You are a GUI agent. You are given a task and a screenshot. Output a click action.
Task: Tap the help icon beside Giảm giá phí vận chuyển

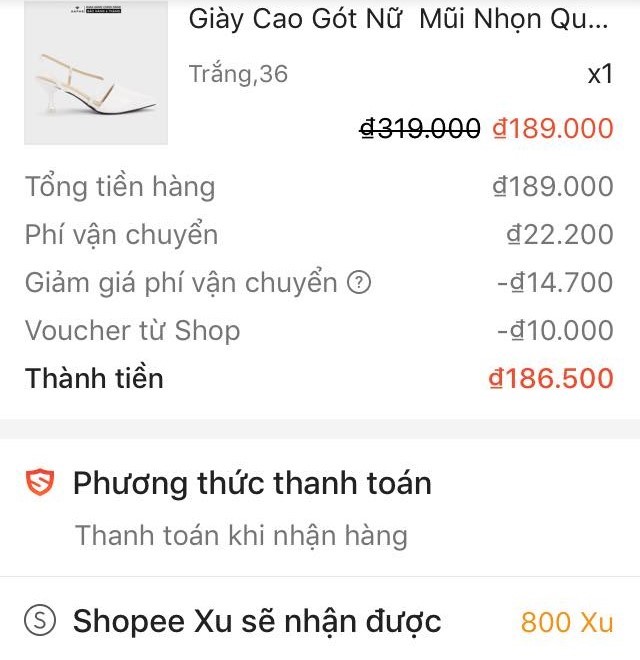pyautogui.click(x=359, y=284)
